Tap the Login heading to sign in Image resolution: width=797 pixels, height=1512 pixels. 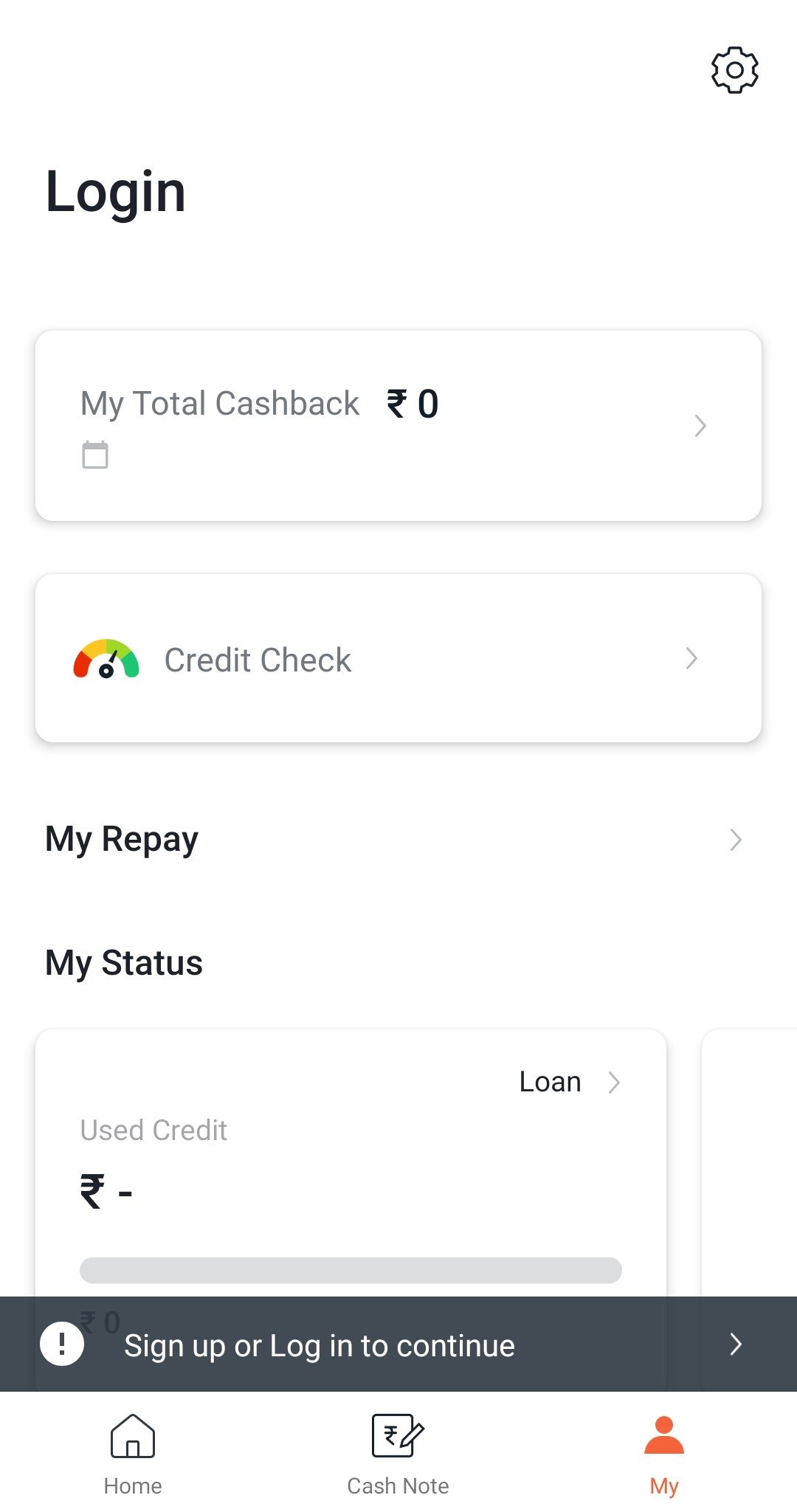click(116, 192)
